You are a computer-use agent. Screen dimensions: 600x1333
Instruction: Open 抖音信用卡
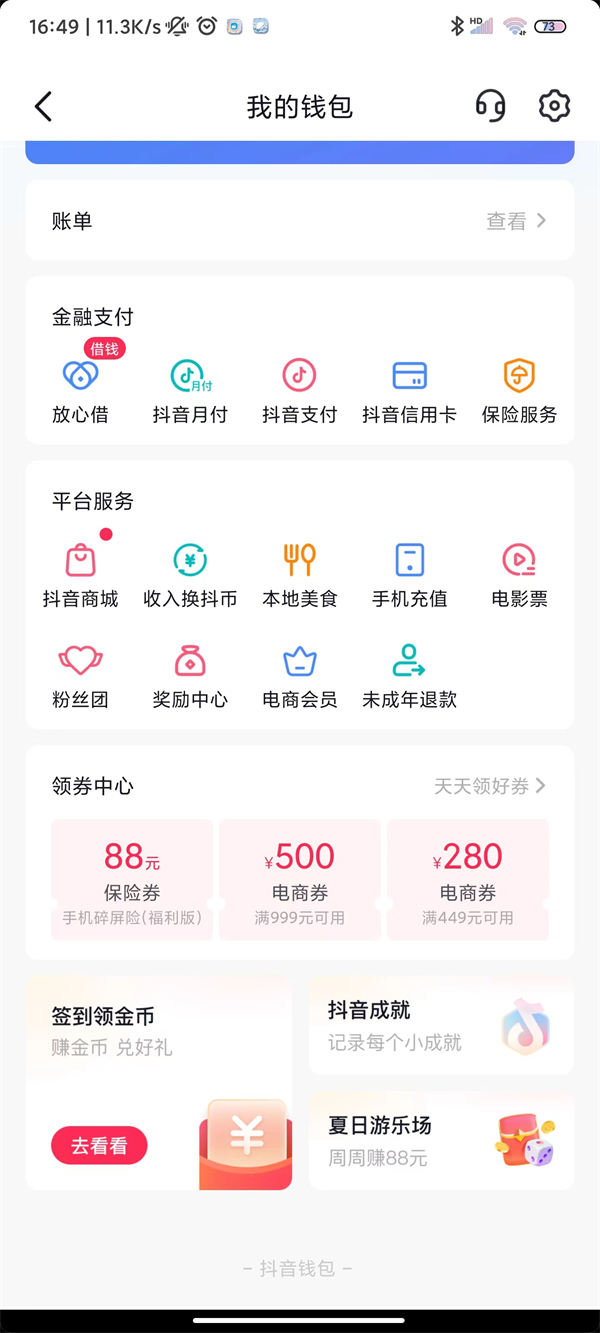tap(409, 389)
